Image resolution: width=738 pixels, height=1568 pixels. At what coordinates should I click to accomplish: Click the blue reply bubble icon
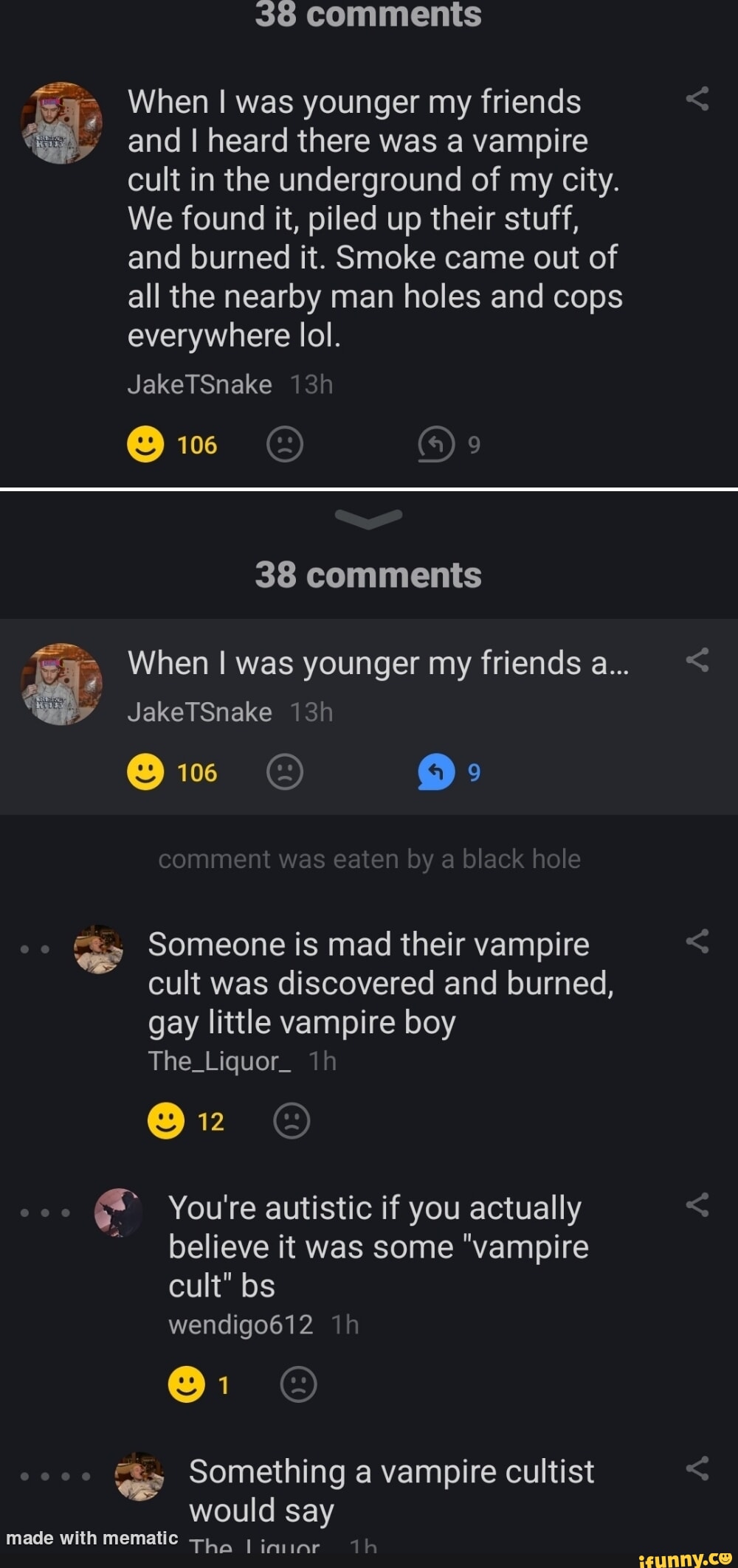435,772
